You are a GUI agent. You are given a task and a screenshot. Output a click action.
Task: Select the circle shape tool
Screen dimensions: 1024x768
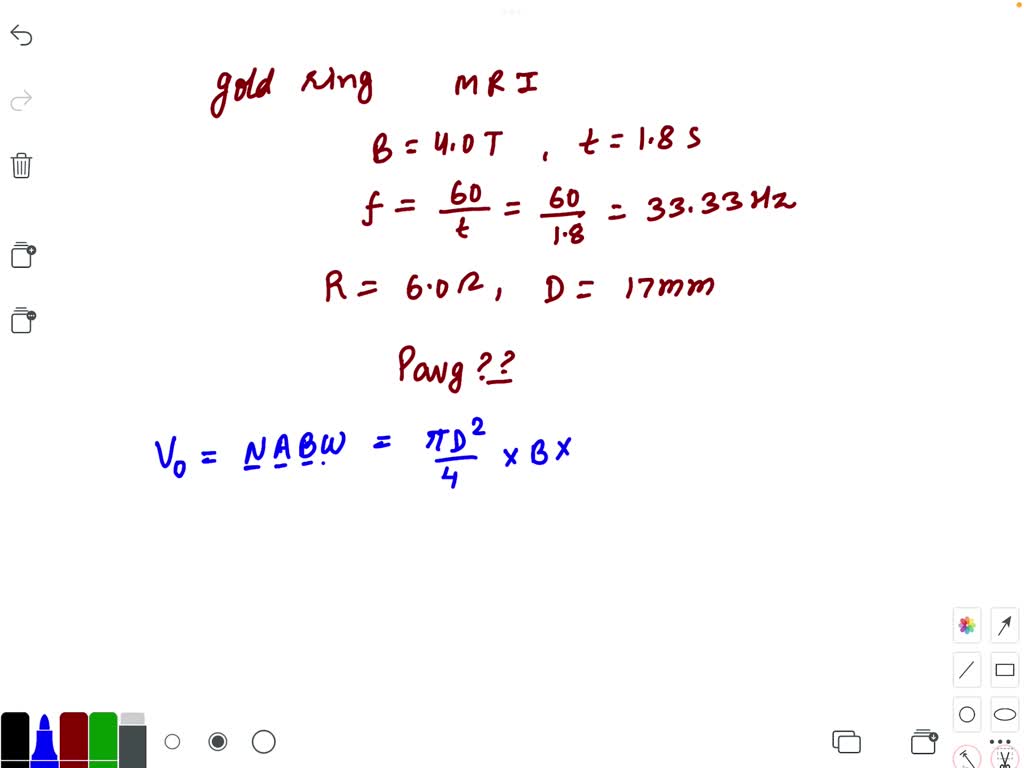[967, 715]
